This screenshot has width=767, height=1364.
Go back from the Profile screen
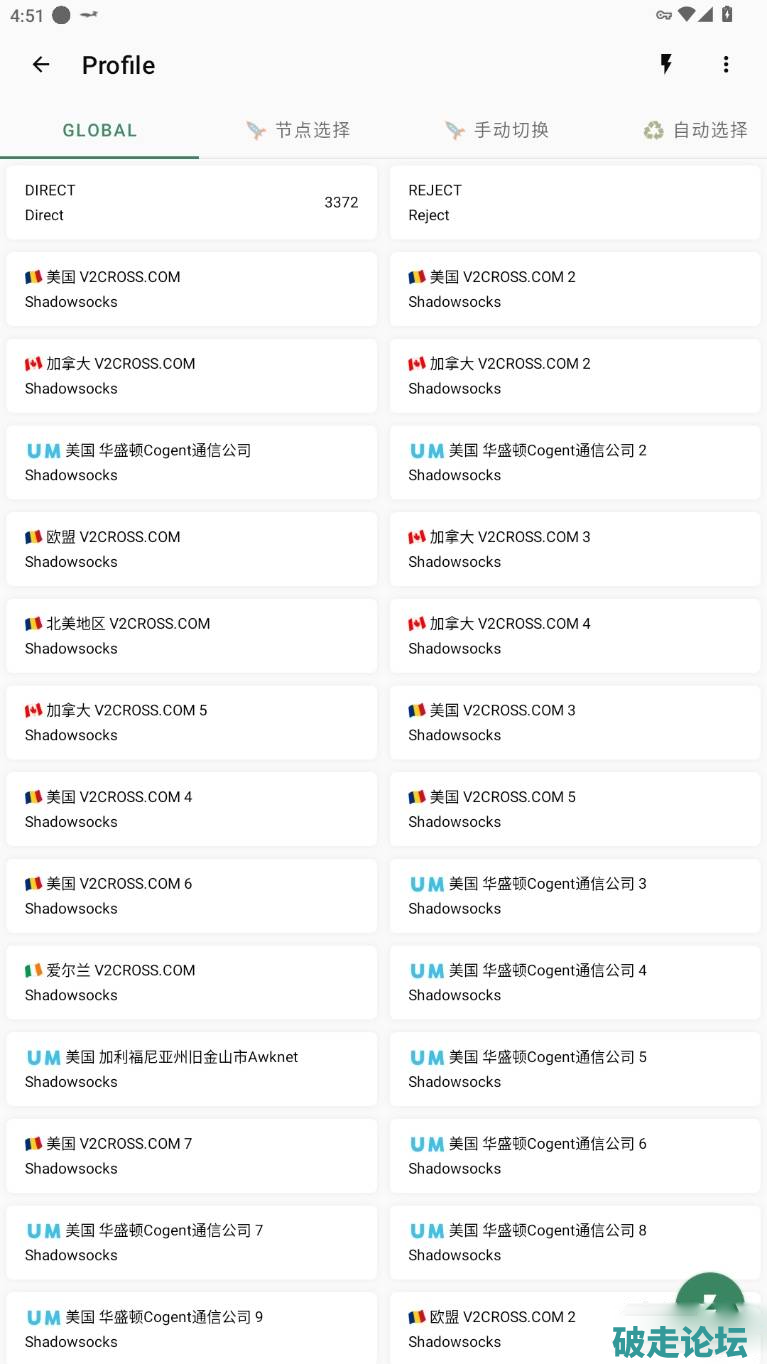tap(41, 65)
